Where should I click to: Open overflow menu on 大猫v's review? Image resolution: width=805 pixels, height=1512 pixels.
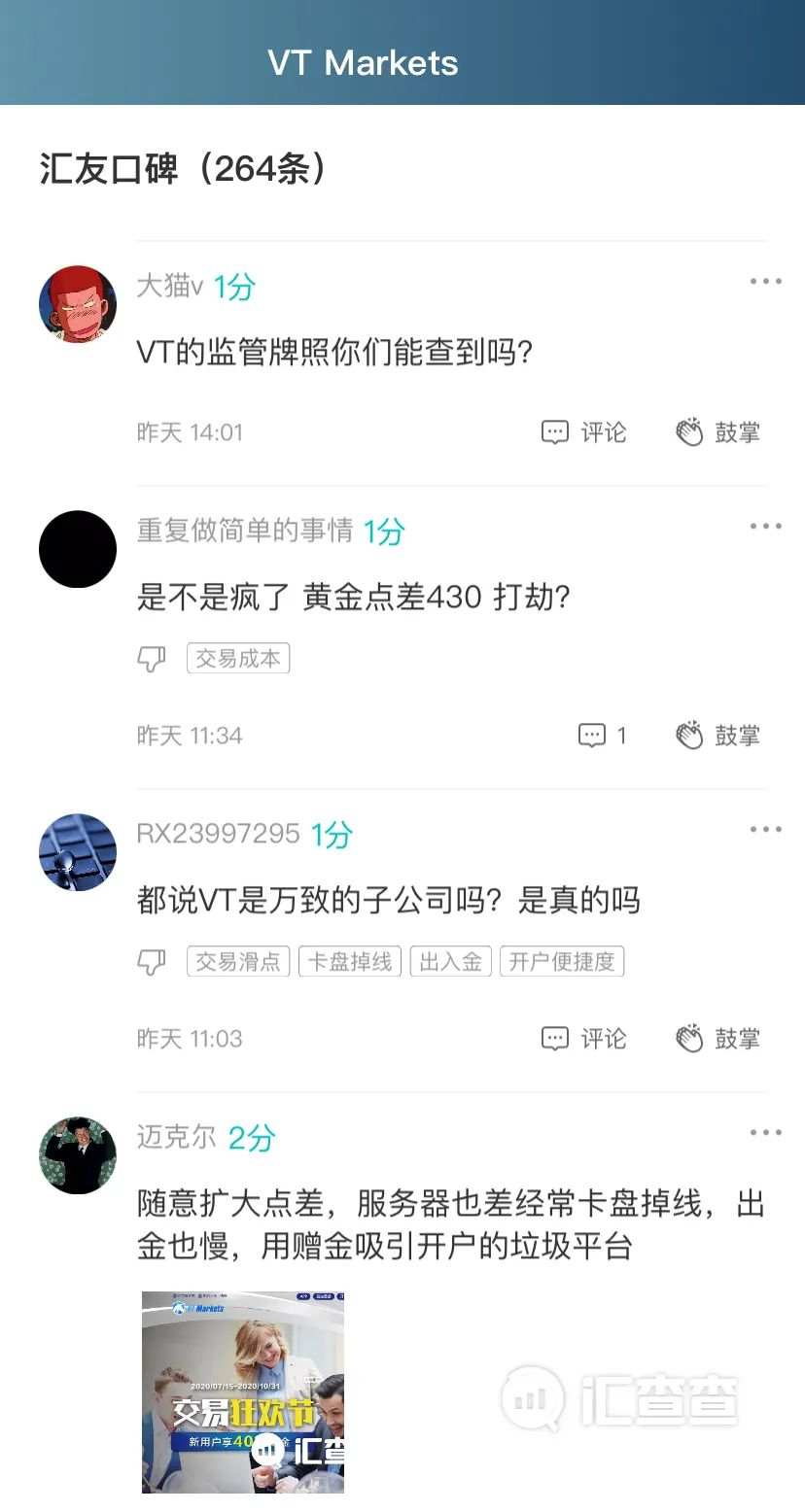pos(765,282)
